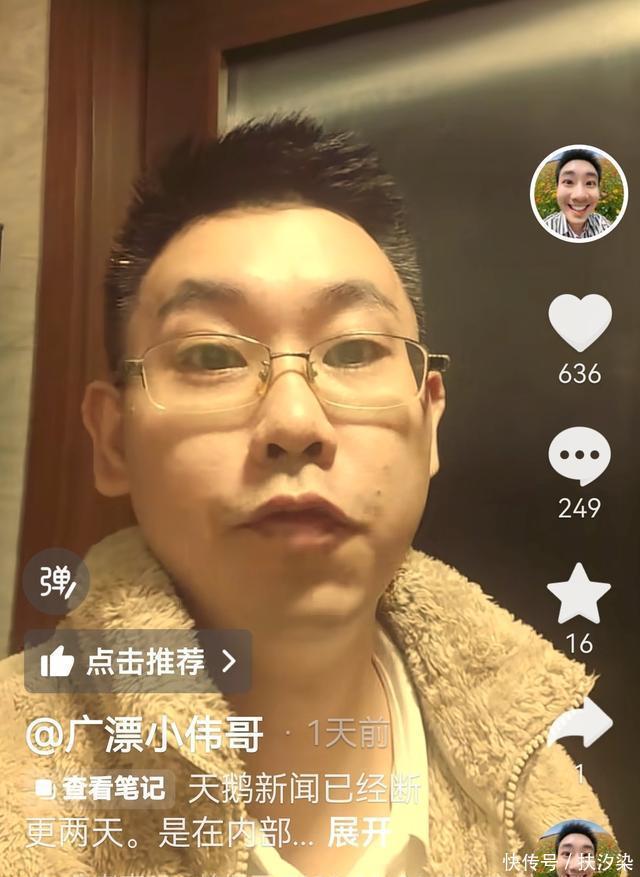
Task: Tap the 点击推荐 button
Action: (137, 661)
